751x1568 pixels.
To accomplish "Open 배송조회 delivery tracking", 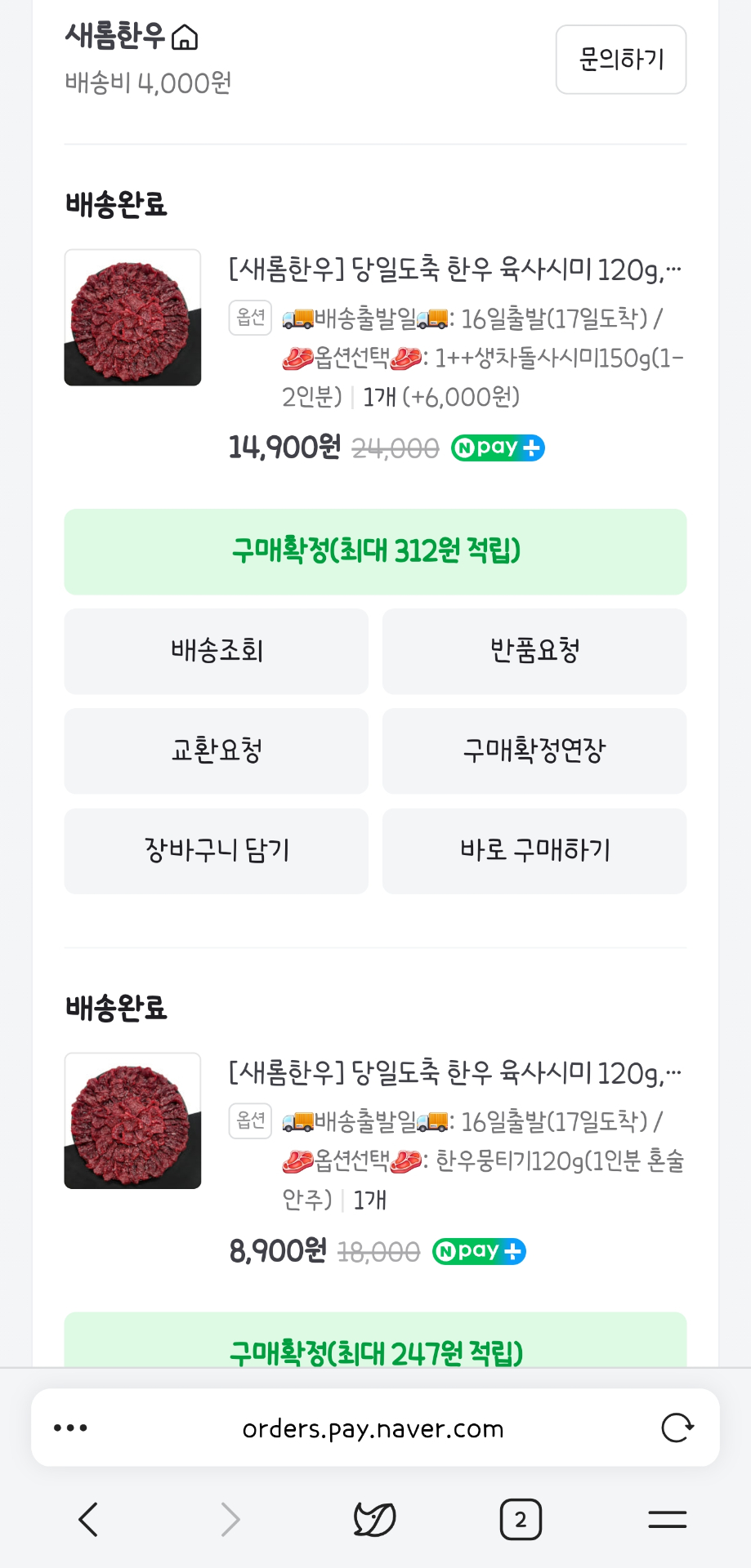I will point(217,651).
